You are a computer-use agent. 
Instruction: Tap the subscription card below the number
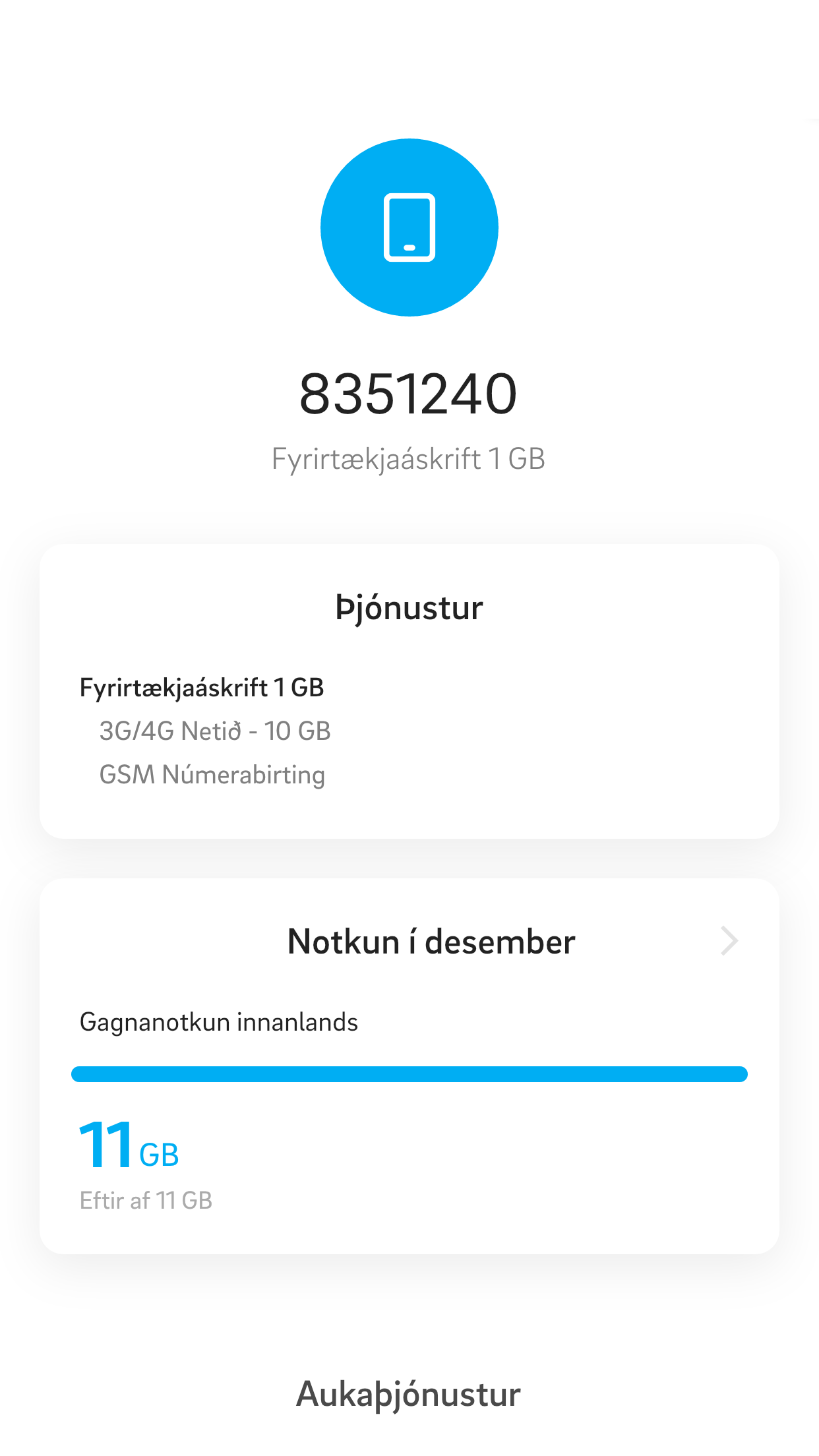(x=409, y=692)
